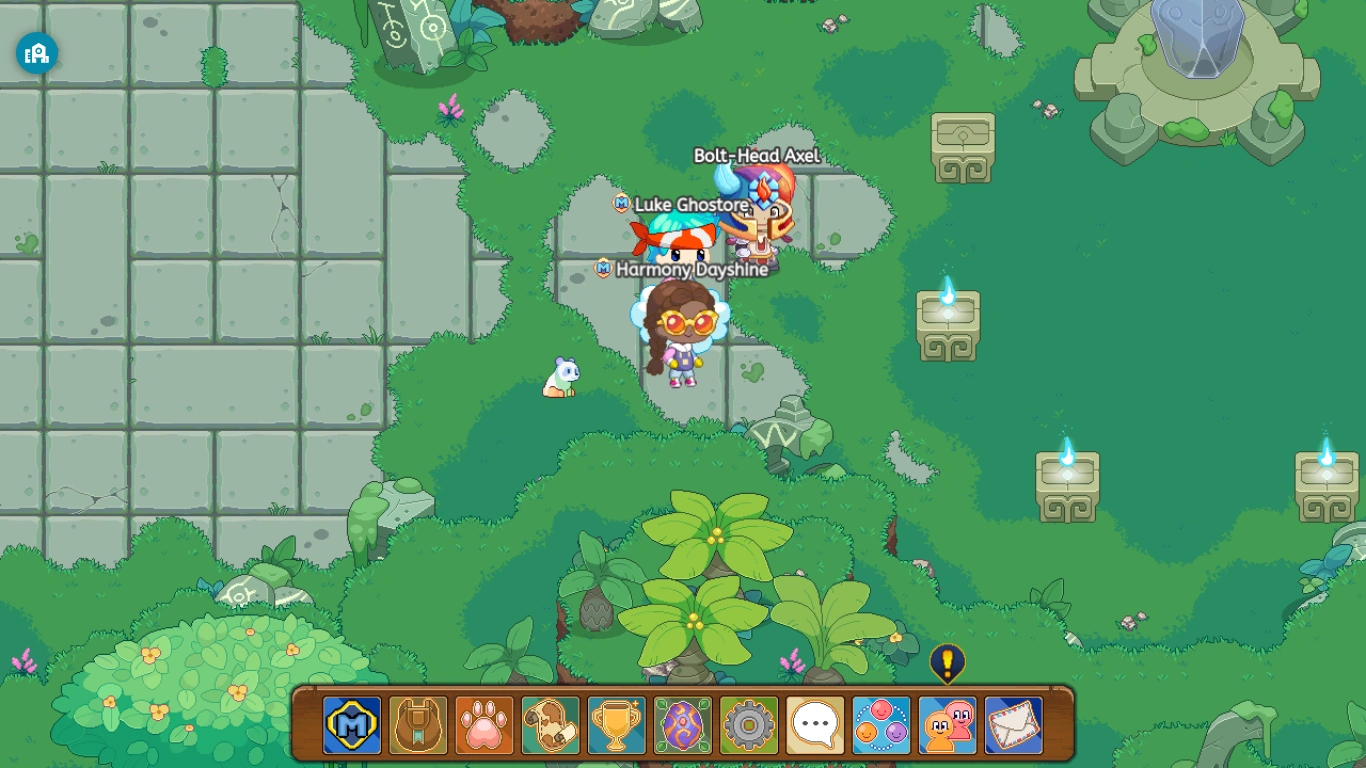The height and width of the screenshot is (768, 1366).
Task: Open the mail envelope
Action: point(1013,725)
